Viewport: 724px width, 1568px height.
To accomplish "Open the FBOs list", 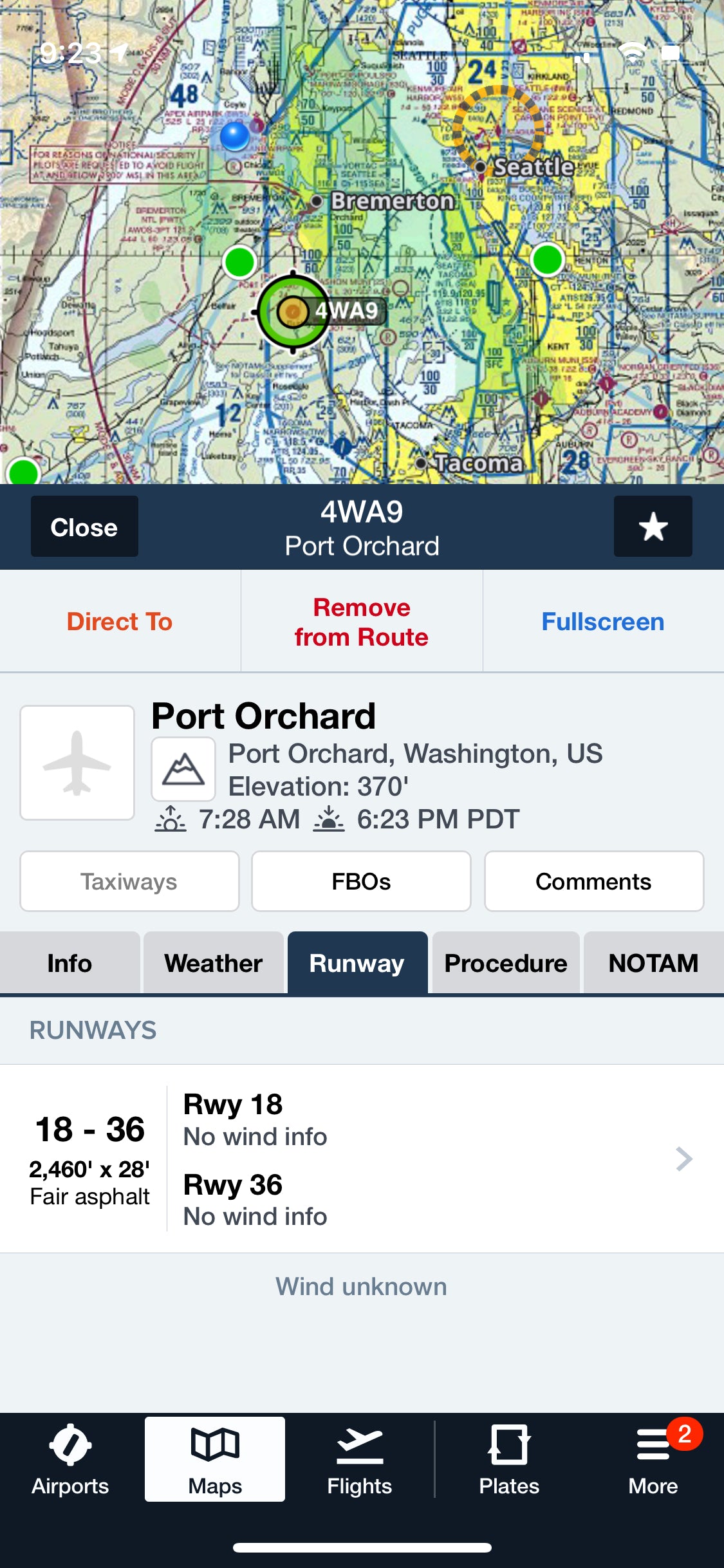I will click(x=361, y=881).
